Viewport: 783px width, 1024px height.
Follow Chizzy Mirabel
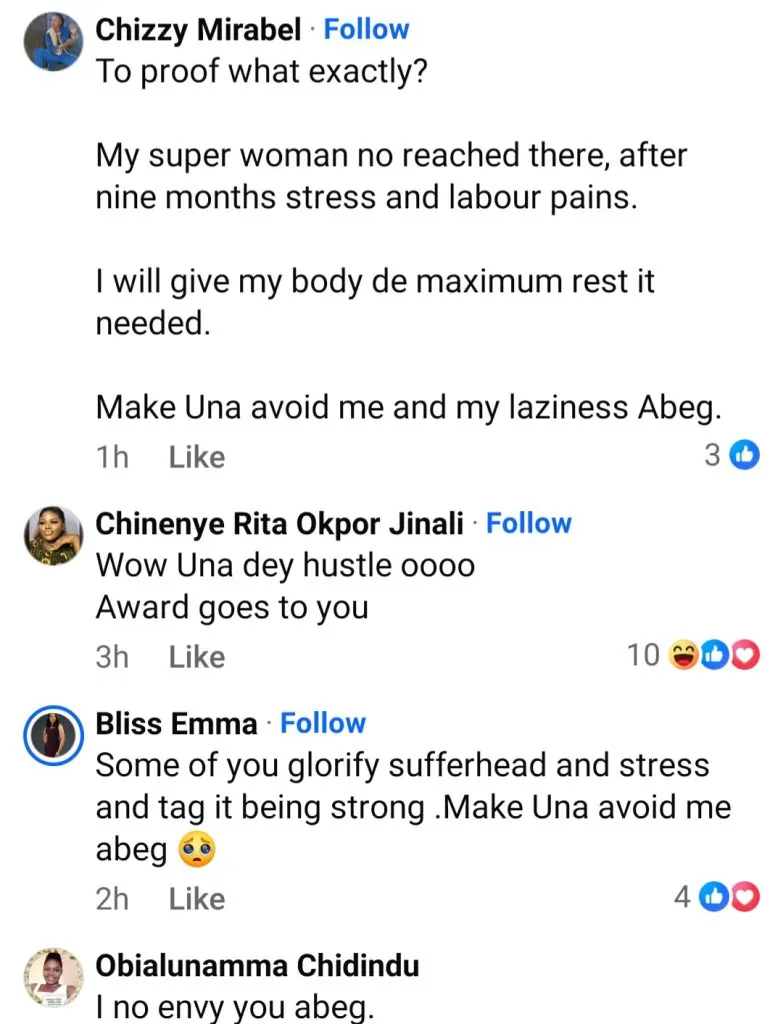tap(367, 30)
